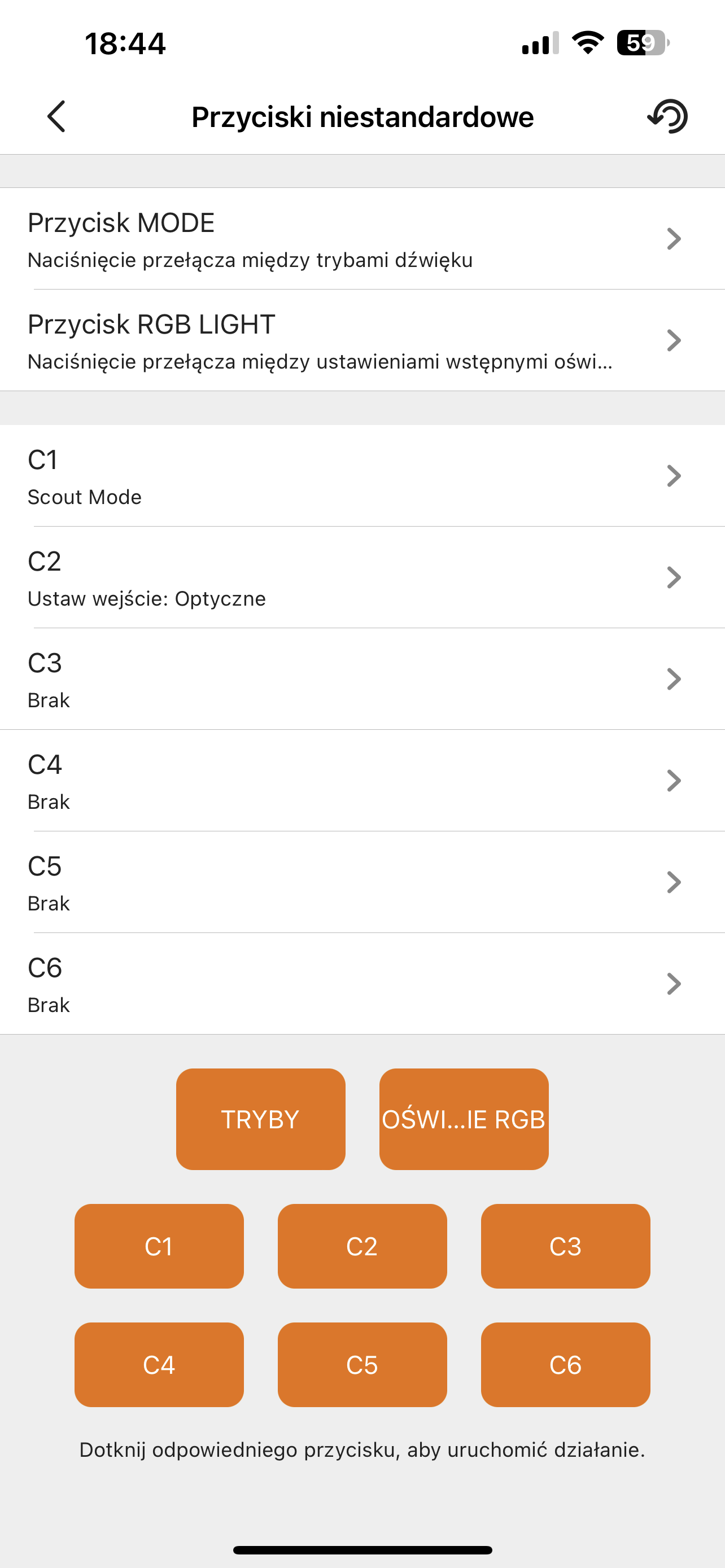The image size is (725, 1568).
Task: Select the C5 row set to Brak
Action: click(362, 883)
